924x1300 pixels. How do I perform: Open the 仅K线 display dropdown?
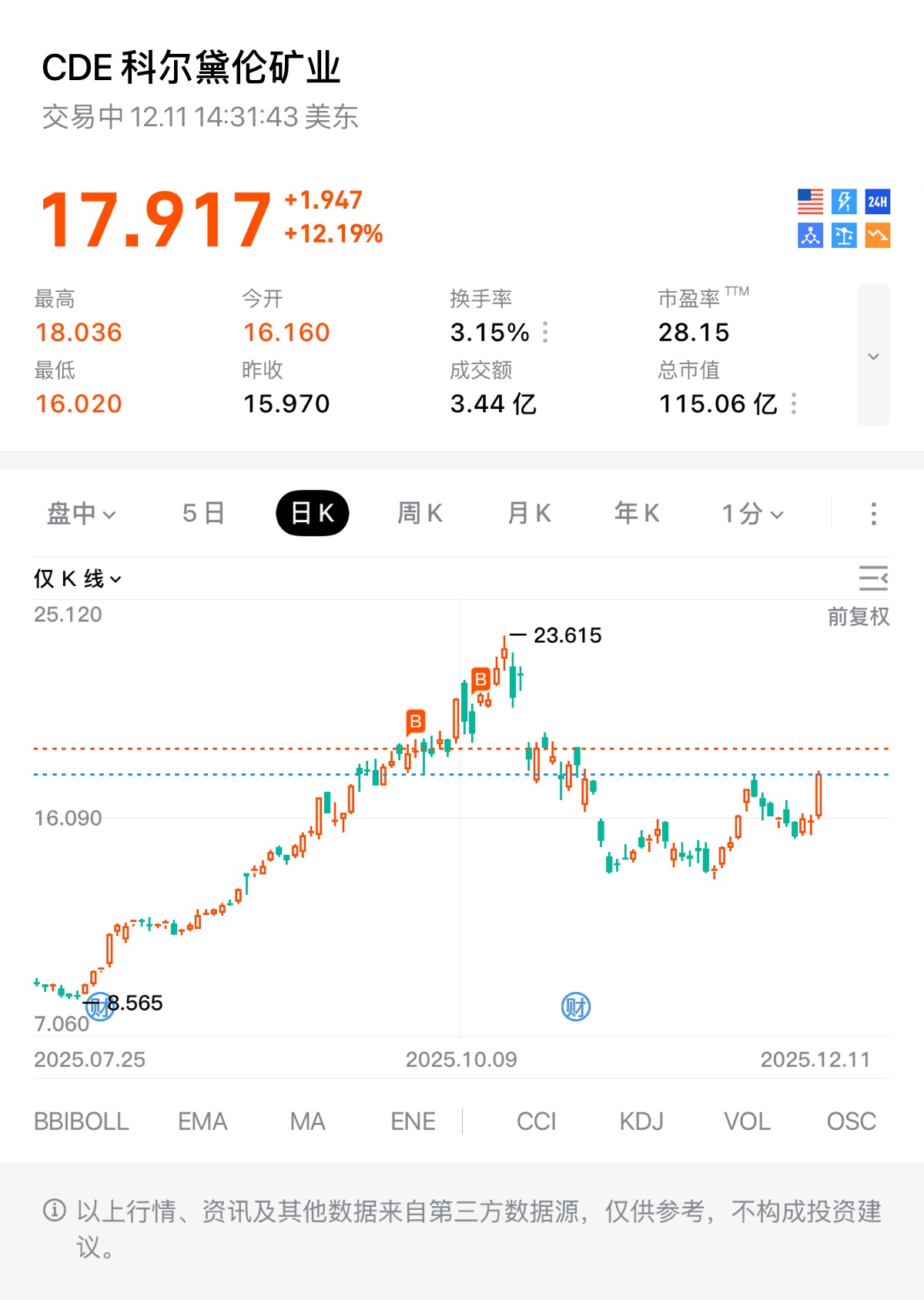tap(78, 578)
